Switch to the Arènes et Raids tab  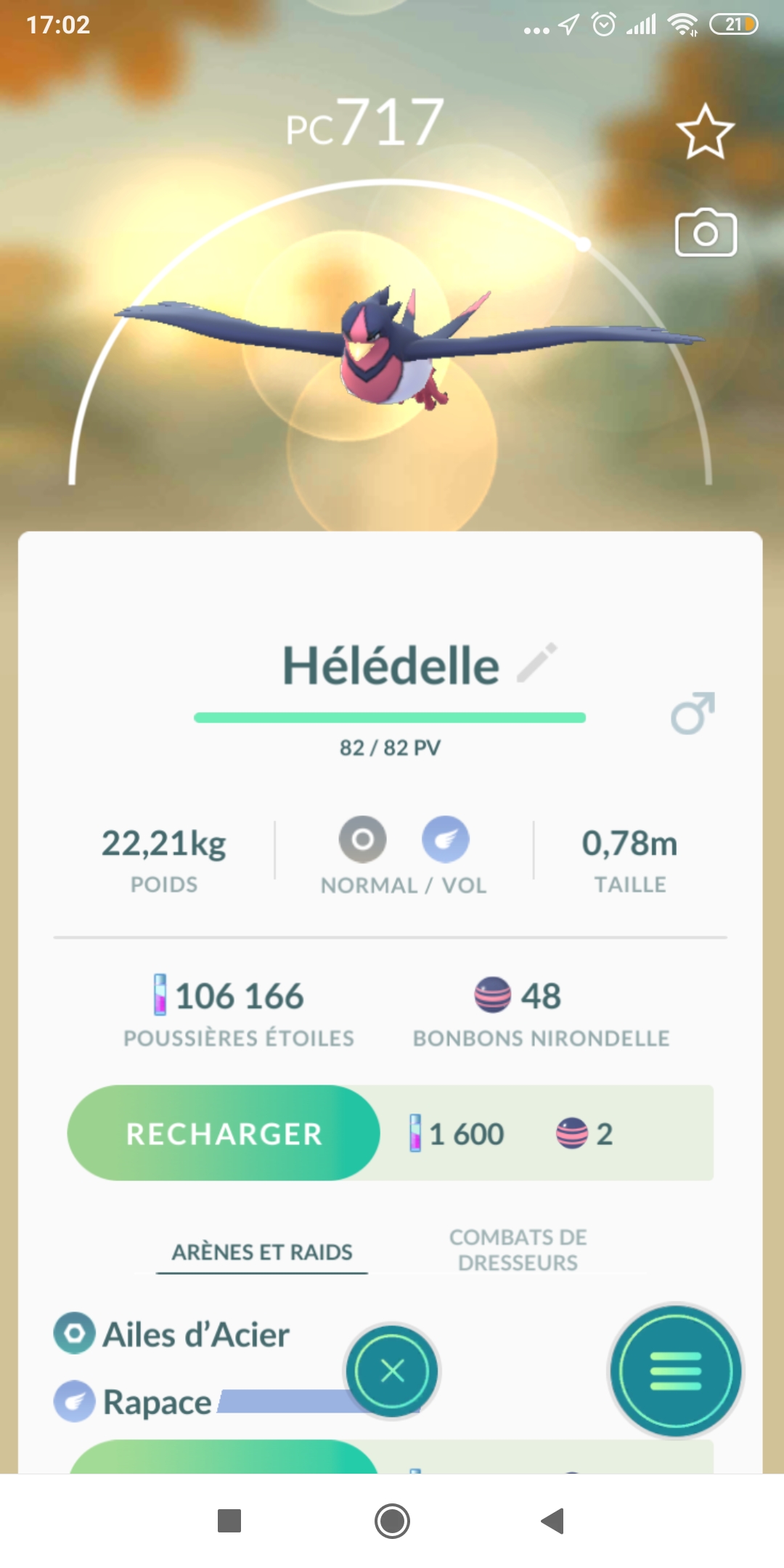coord(262,1252)
